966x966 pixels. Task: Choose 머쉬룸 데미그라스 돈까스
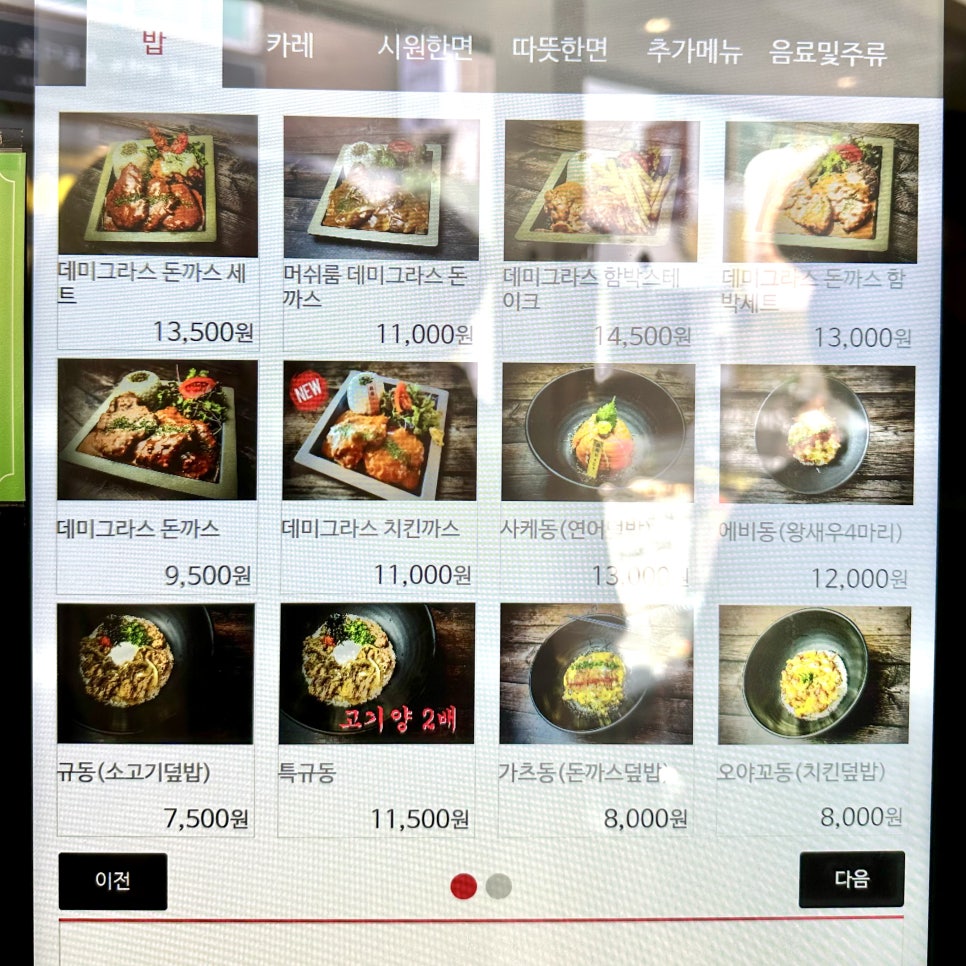tap(380, 187)
